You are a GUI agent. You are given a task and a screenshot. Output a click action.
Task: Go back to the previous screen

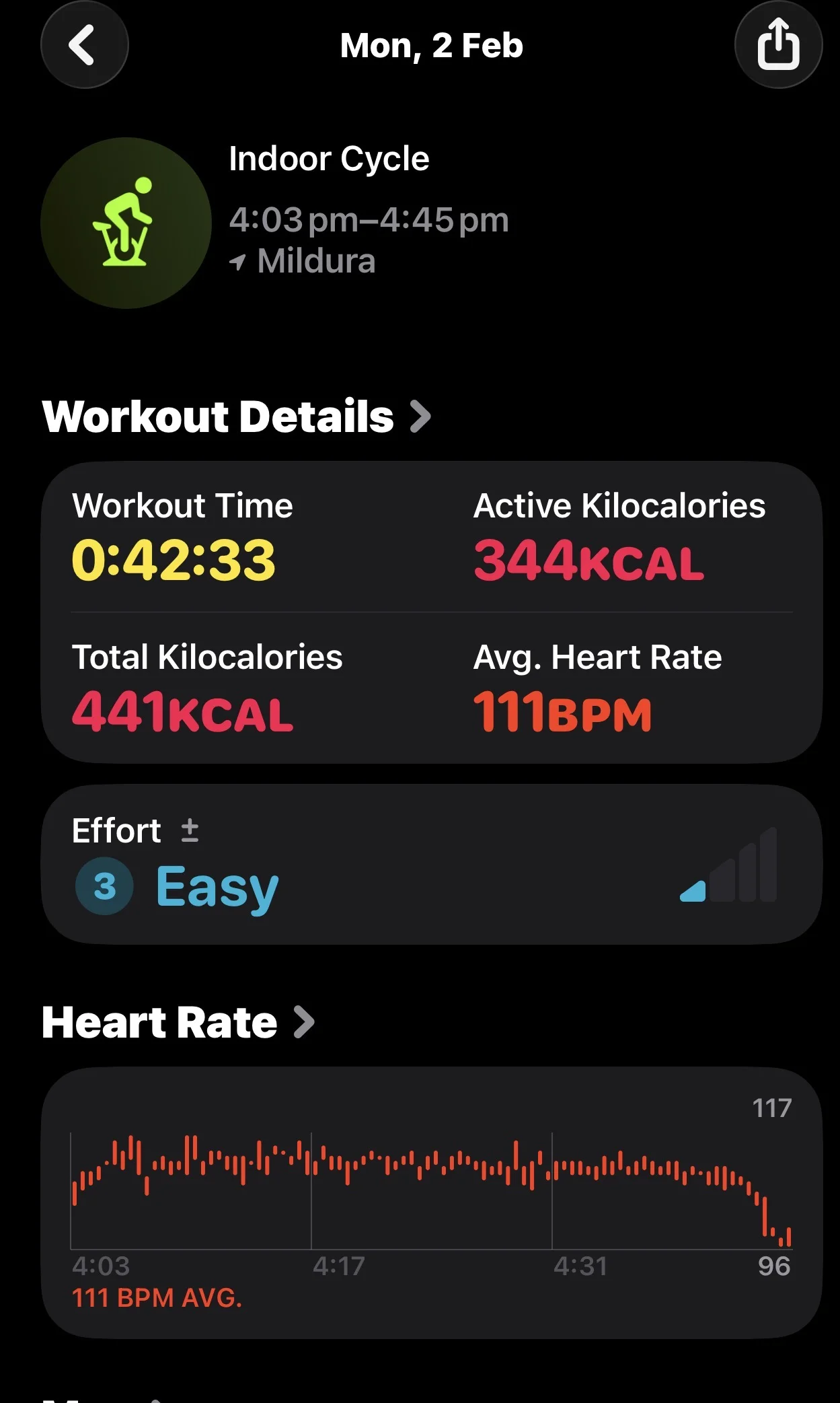84,45
